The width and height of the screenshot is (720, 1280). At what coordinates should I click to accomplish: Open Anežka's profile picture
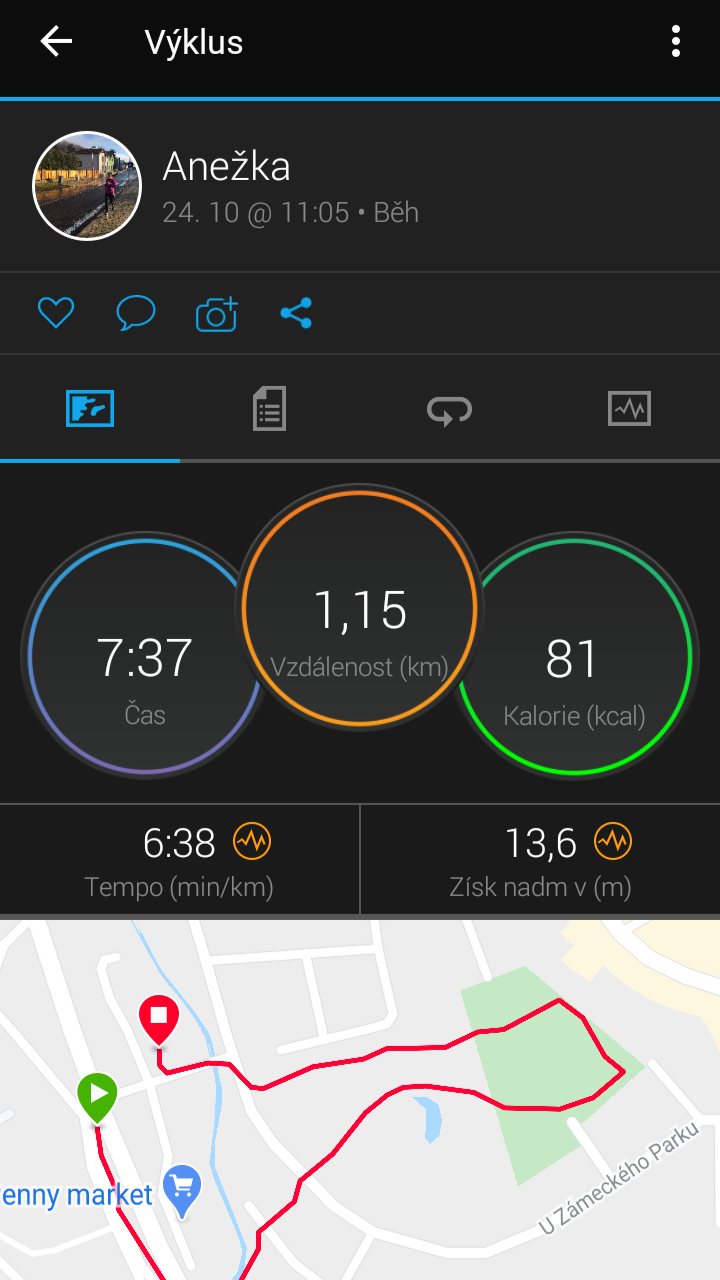(87, 185)
